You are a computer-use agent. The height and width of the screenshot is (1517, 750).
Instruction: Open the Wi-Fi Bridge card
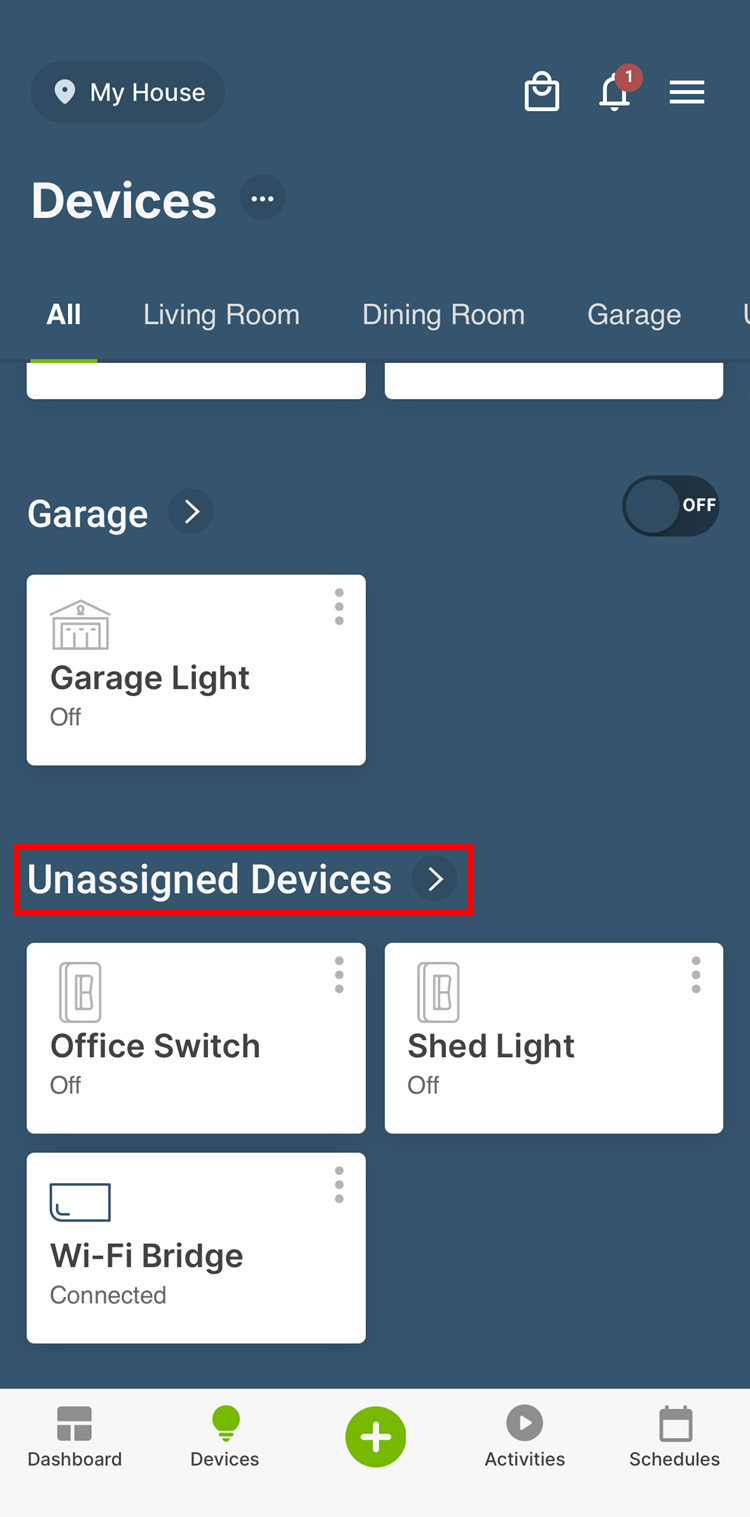(196, 1248)
